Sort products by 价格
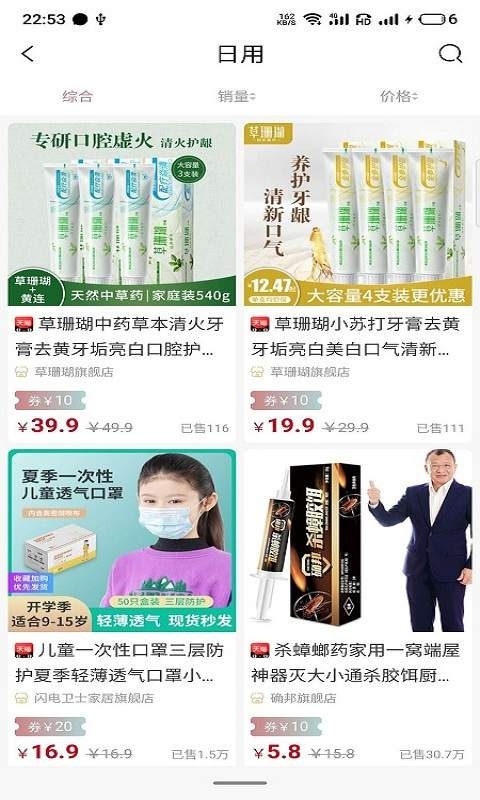The height and width of the screenshot is (800, 480). click(398, 96)
